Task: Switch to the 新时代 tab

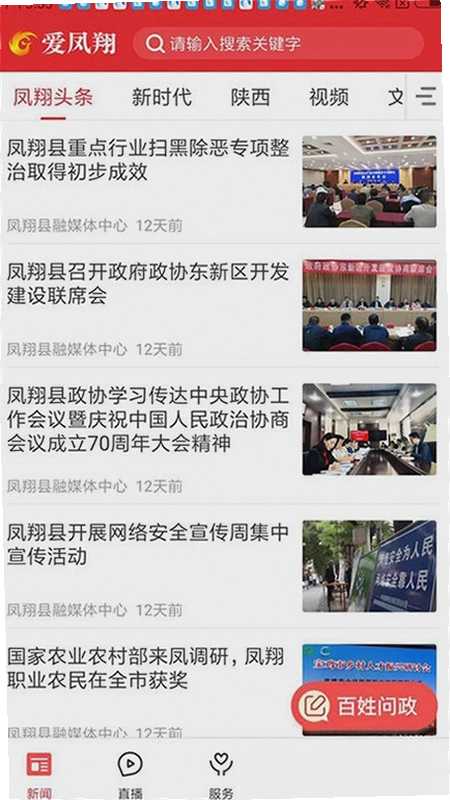Action: pyautogui.click(x=162, y=97)
